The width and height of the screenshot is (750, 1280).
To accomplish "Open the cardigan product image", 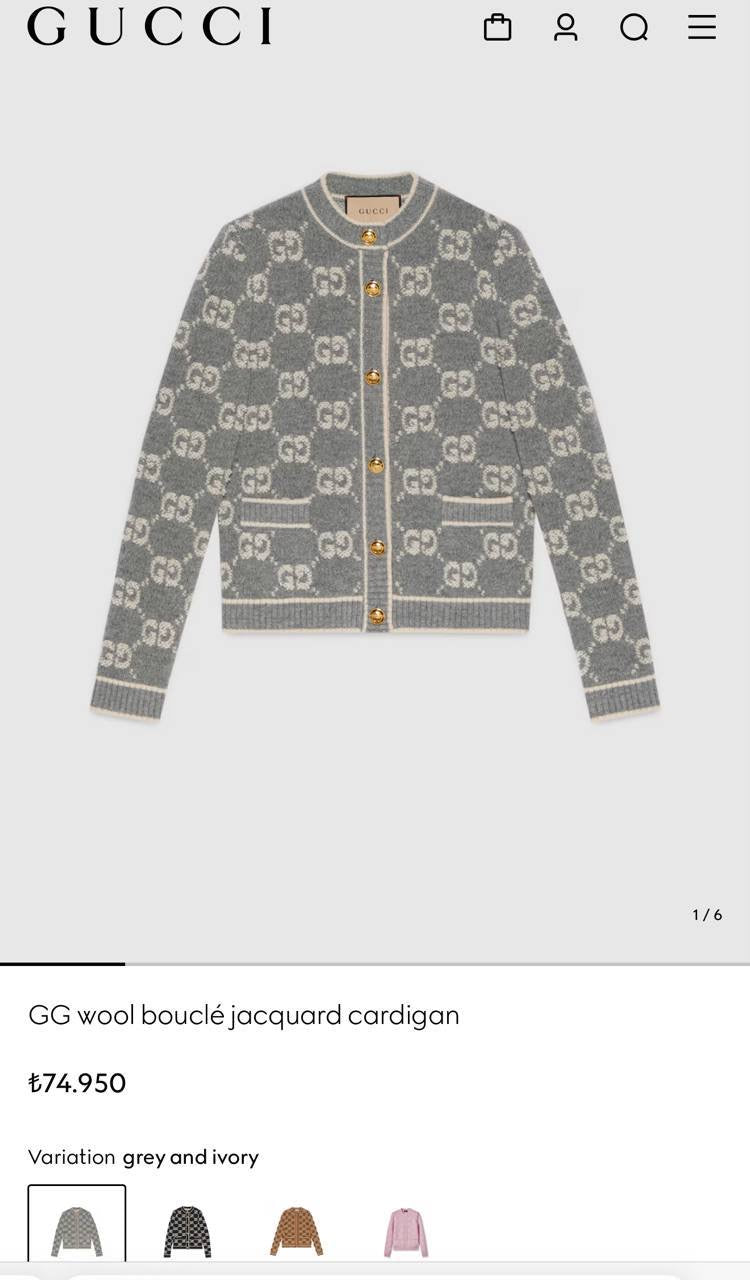I will [374, 445].
